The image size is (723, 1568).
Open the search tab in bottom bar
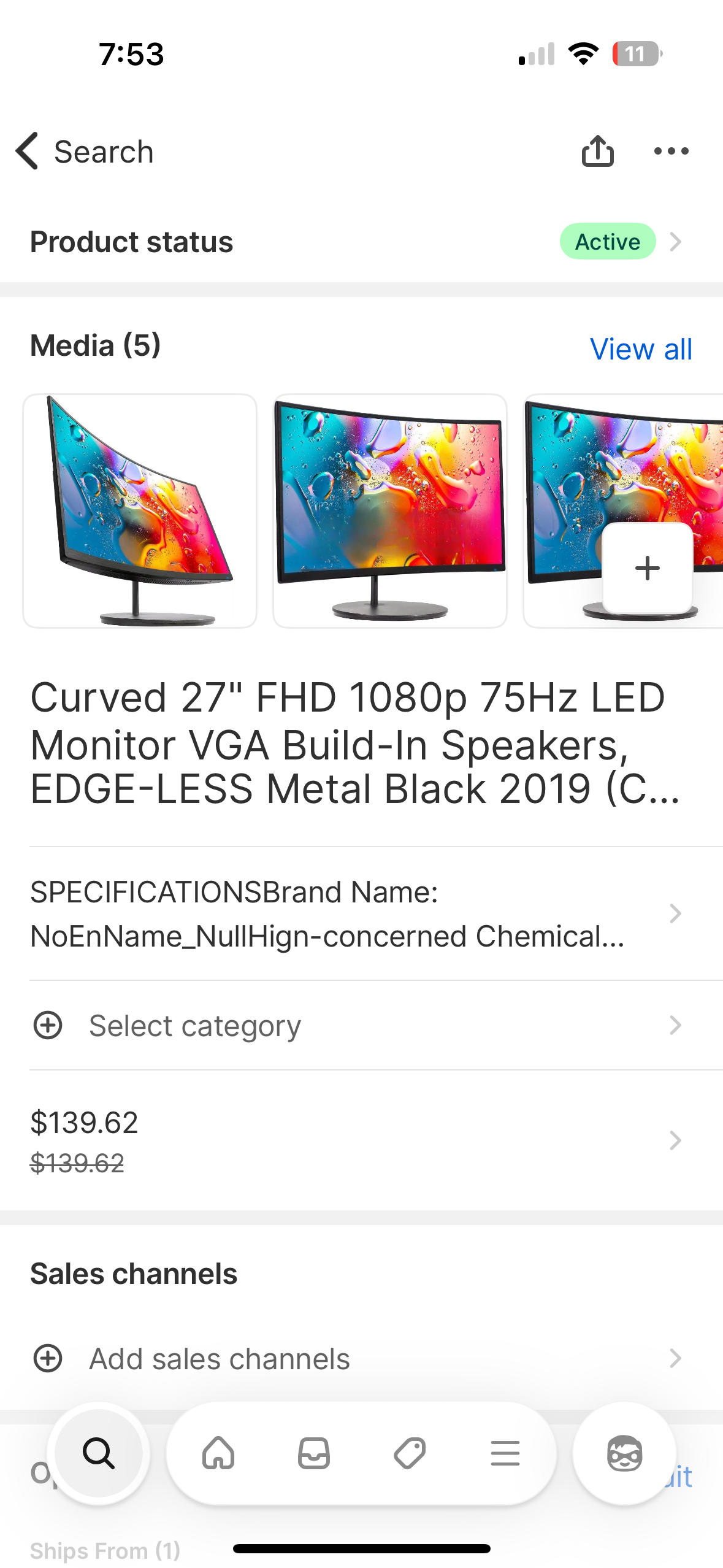[x=99, y=1453]
